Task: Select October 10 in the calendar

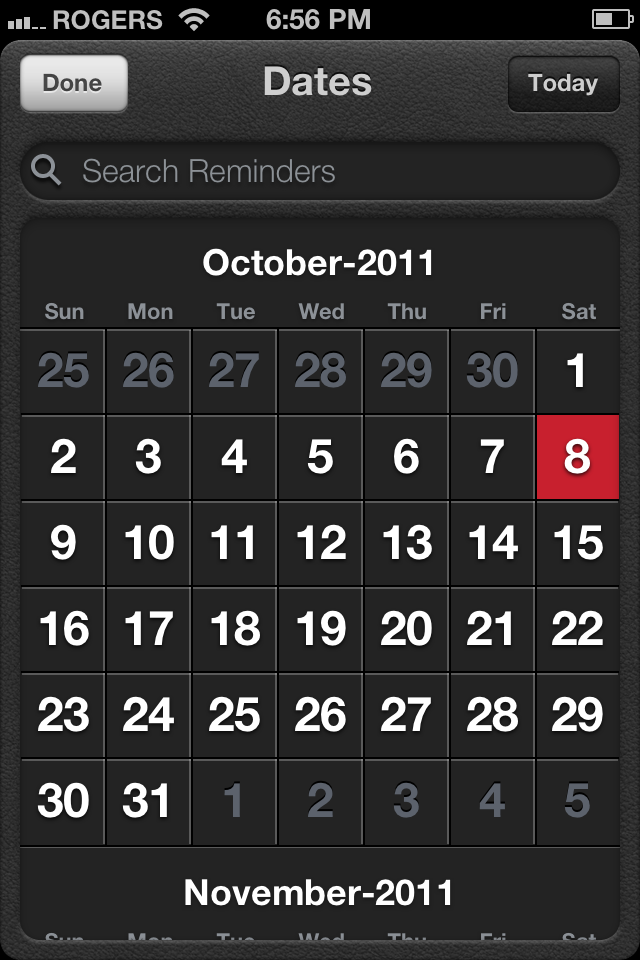Action: pyautogui.click(x=148, y=543)
